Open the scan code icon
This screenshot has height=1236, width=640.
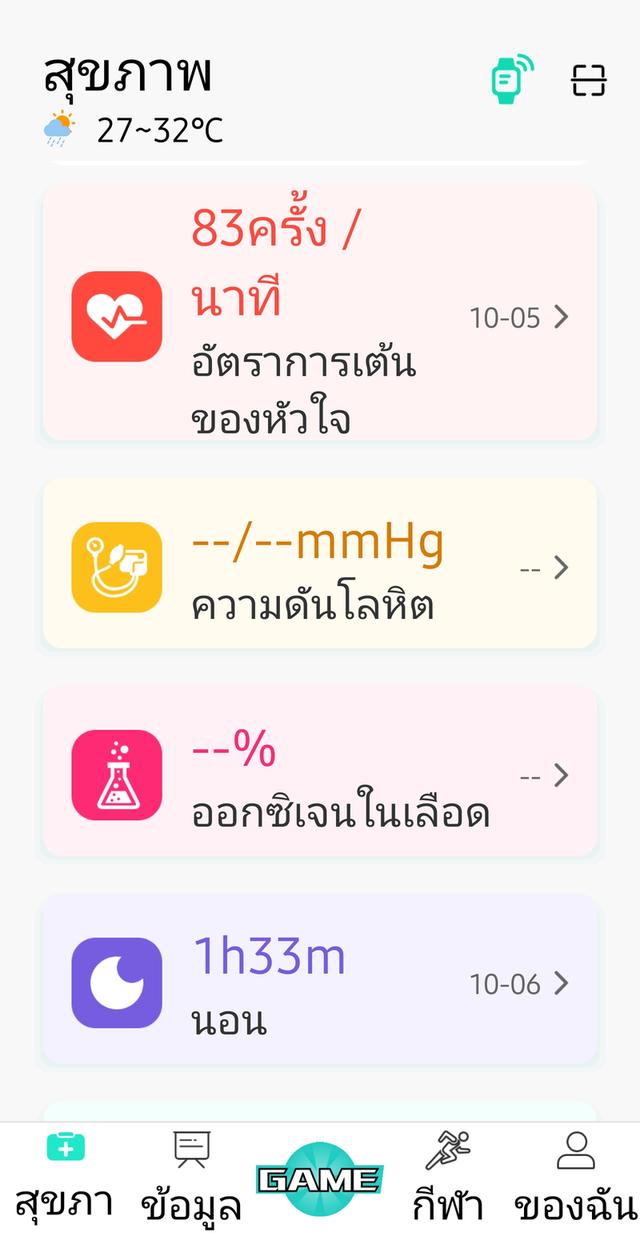click(589, 80)
